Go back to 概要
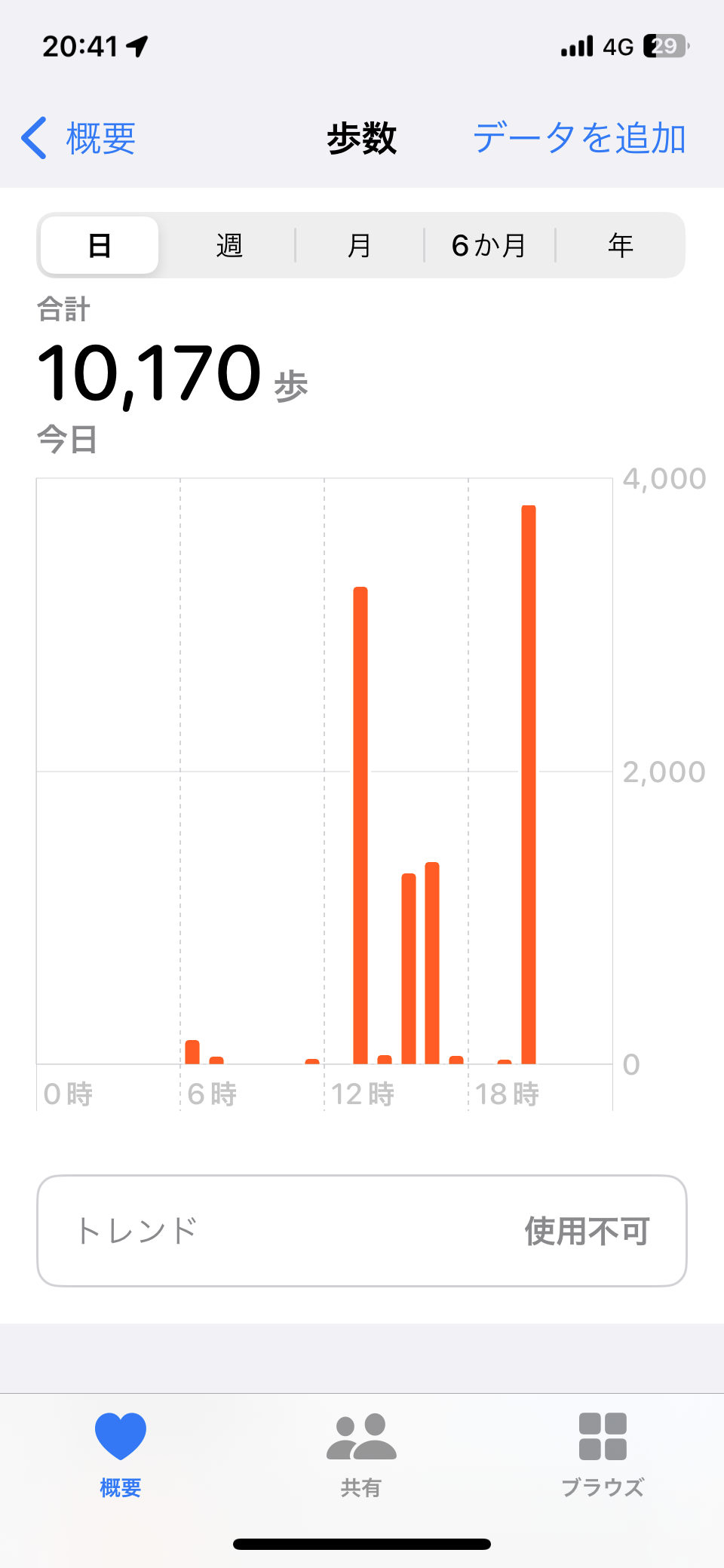 78,139
